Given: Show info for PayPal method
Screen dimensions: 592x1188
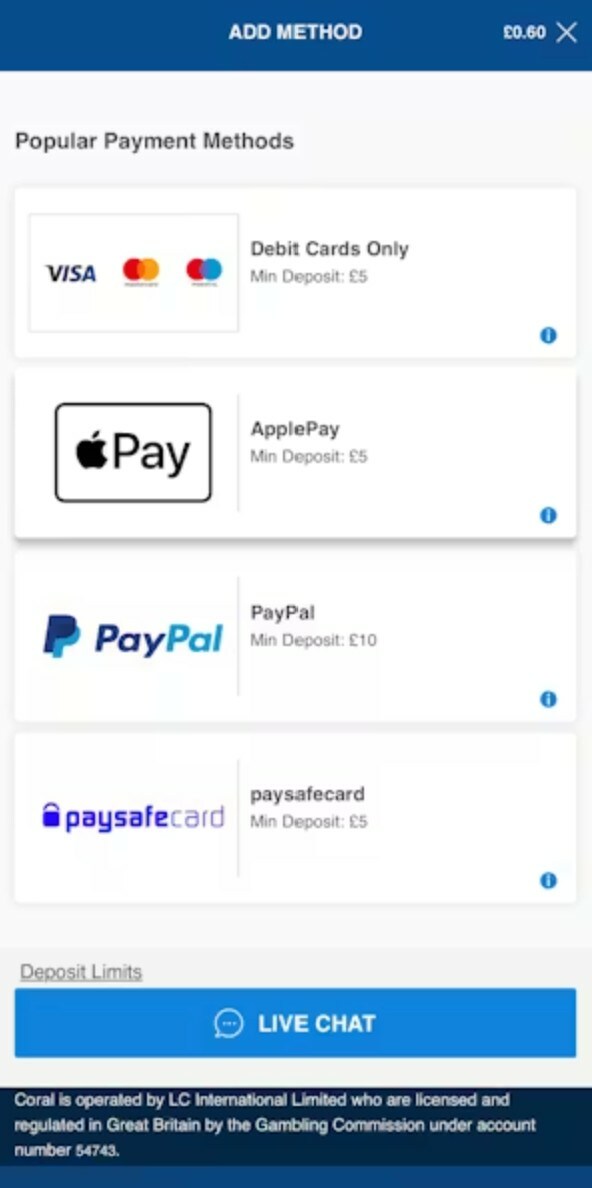Looking at the screenshot, I should click(x=548, y=699).
